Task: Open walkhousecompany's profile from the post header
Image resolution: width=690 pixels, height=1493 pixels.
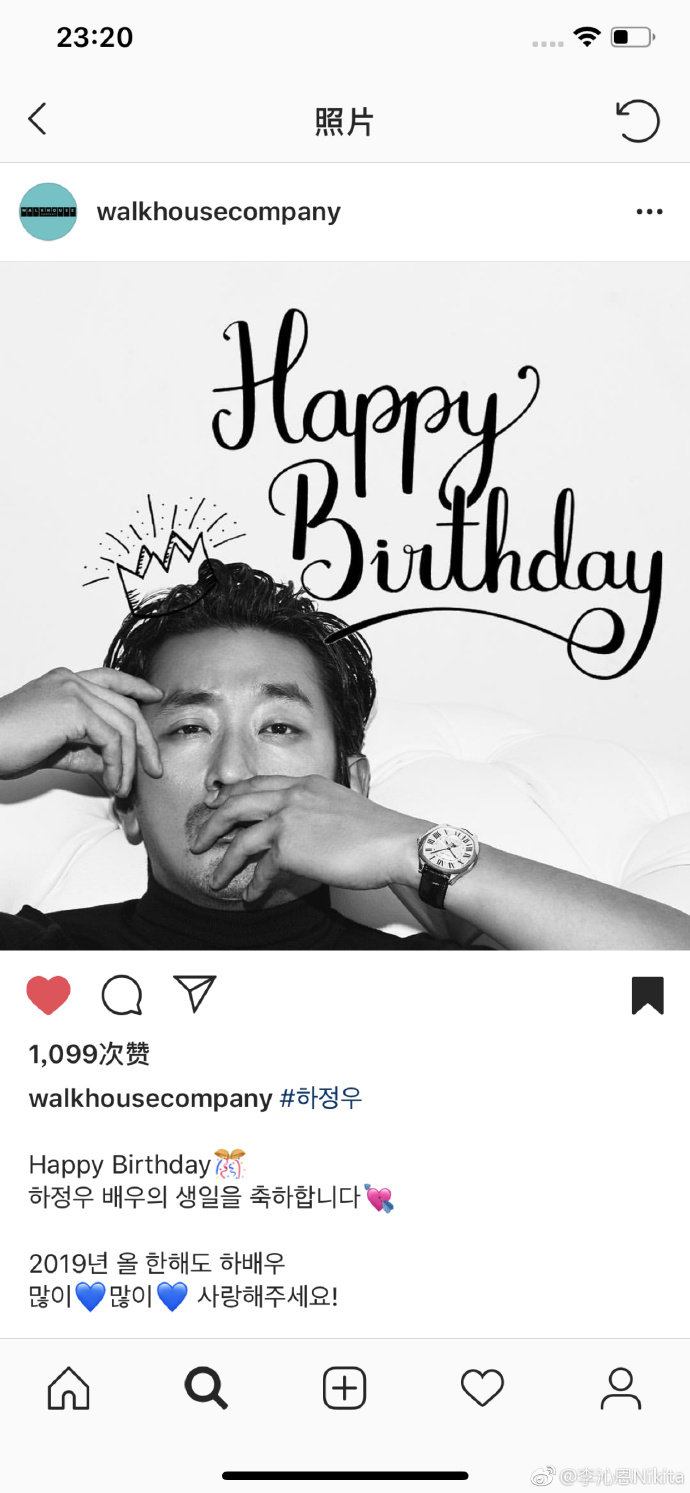Action: coord(218,212)
